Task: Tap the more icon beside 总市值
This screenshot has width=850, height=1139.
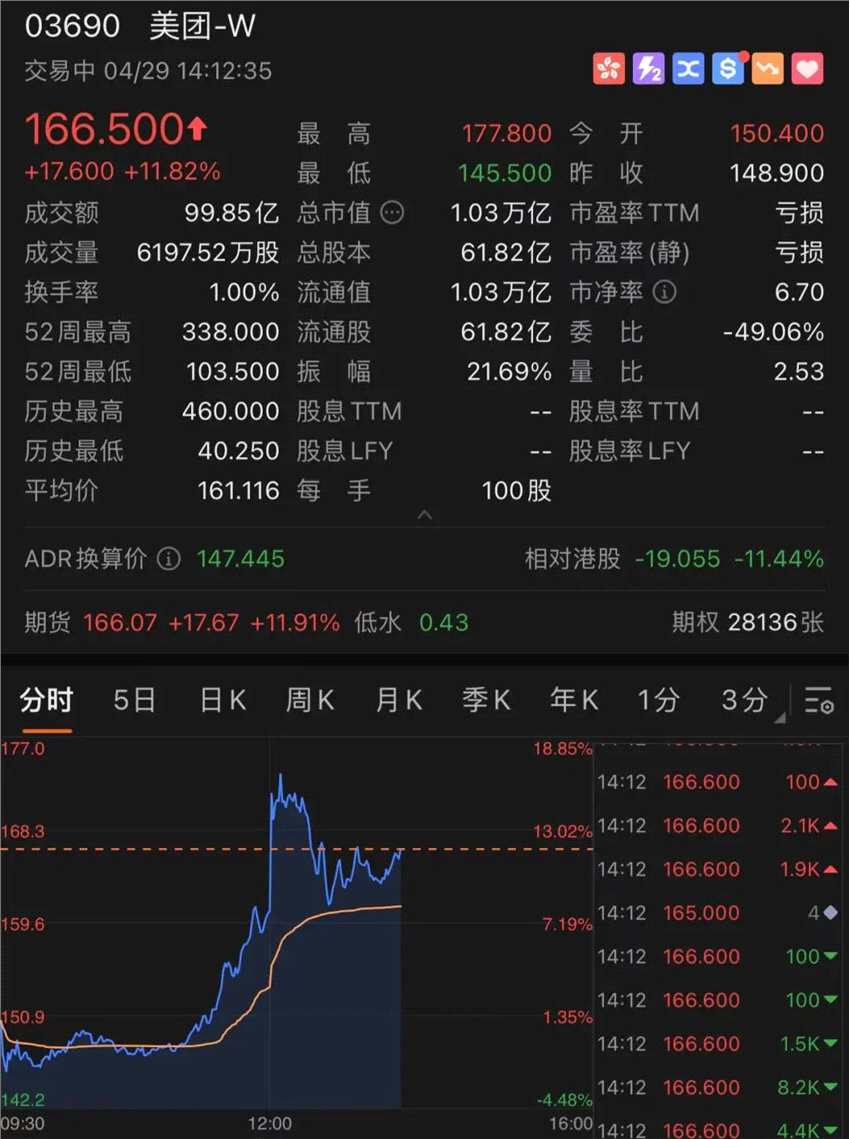Action: [x=394, y=212]
